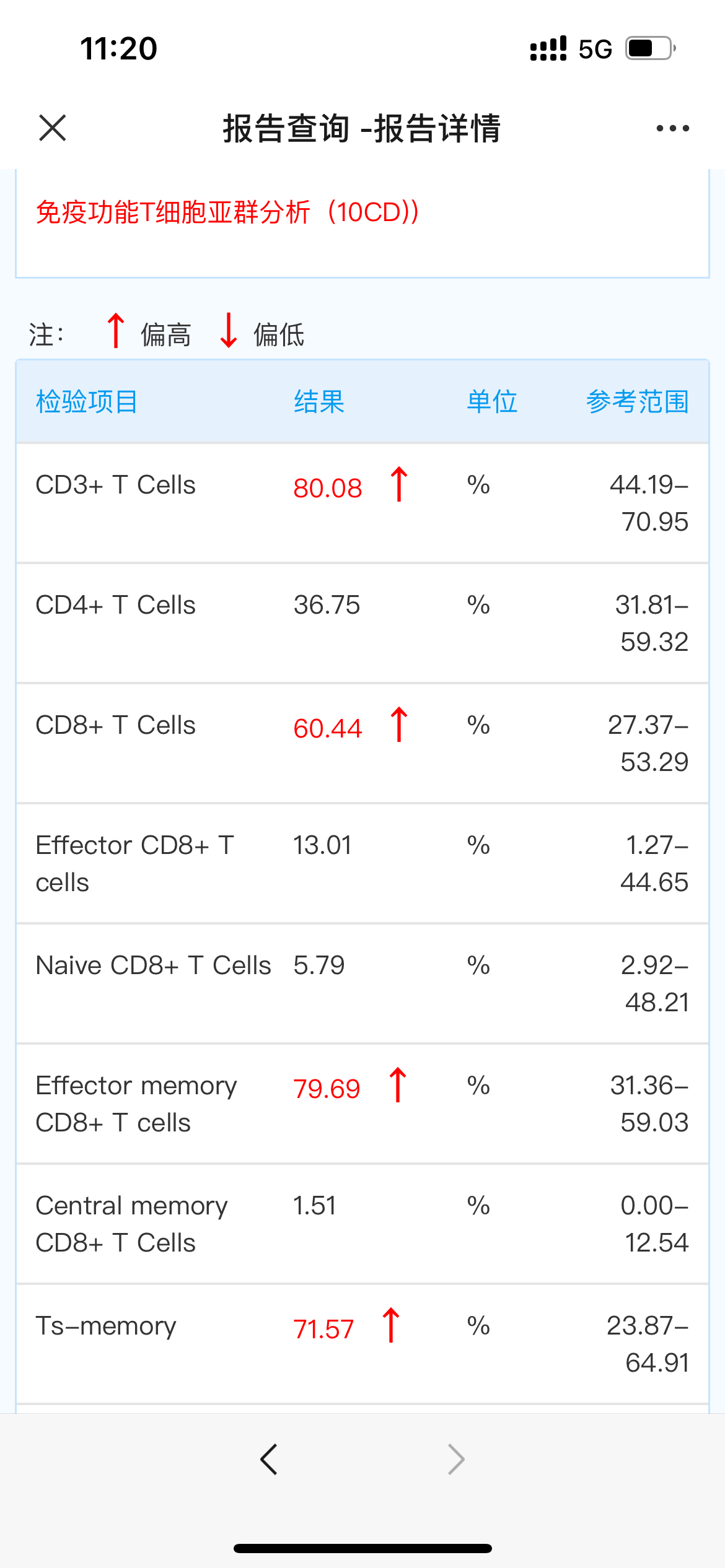Viewport: 725px width, 1568px height.
Task: Go back to the previous web page
Action: click(269, 1460)
